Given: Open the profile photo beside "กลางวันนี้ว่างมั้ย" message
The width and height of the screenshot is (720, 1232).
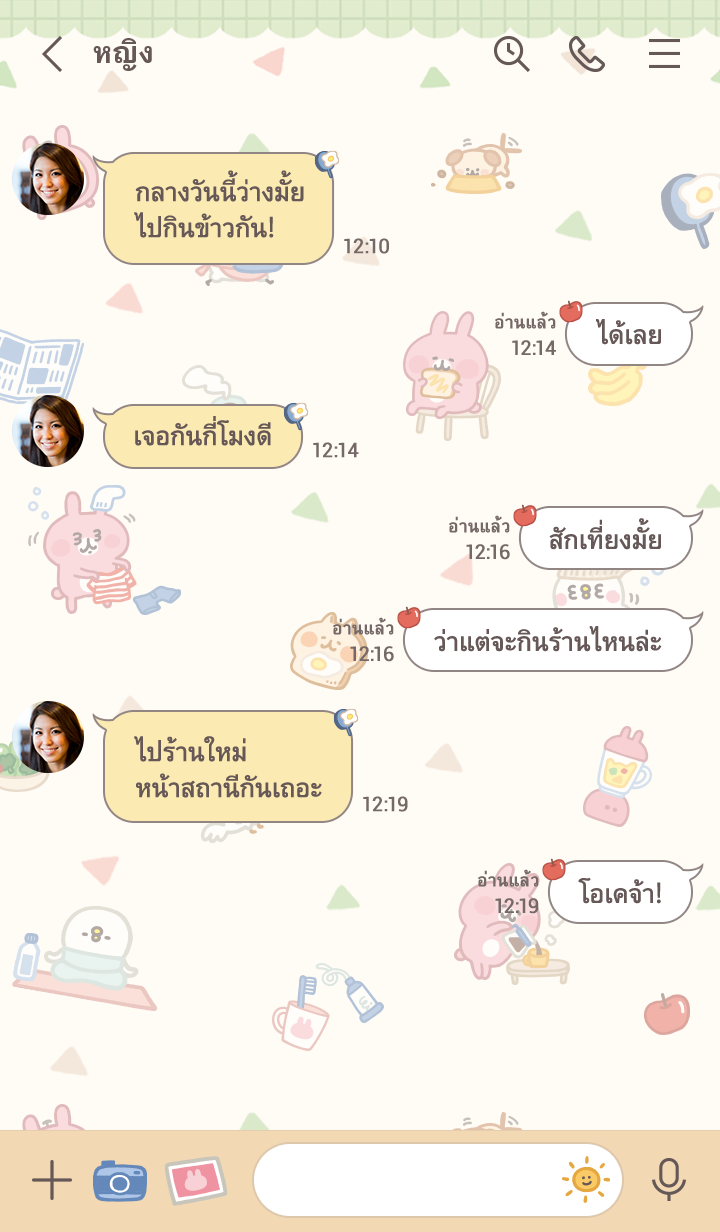Looking at the screenshot, I should tap(48, 179).
